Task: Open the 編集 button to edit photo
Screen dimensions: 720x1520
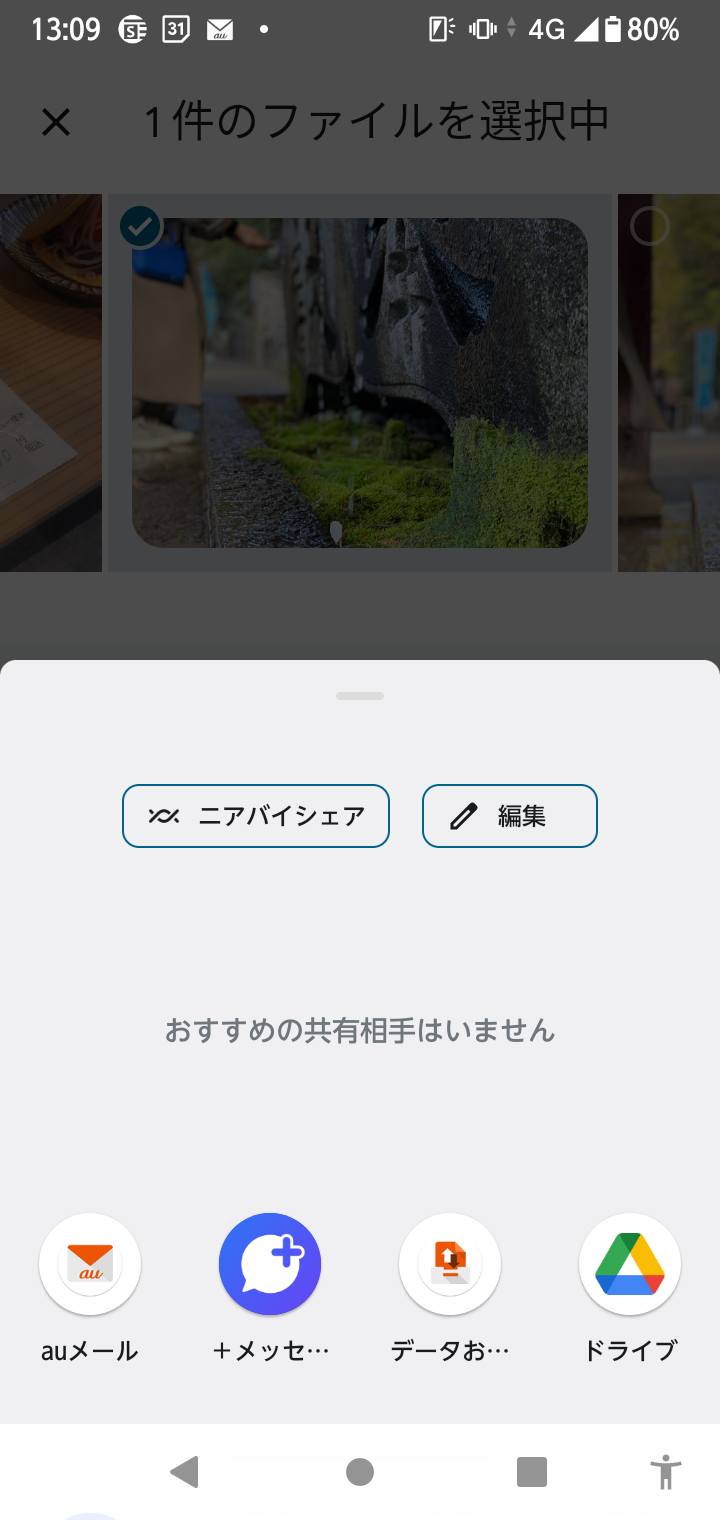Action: 510,816
